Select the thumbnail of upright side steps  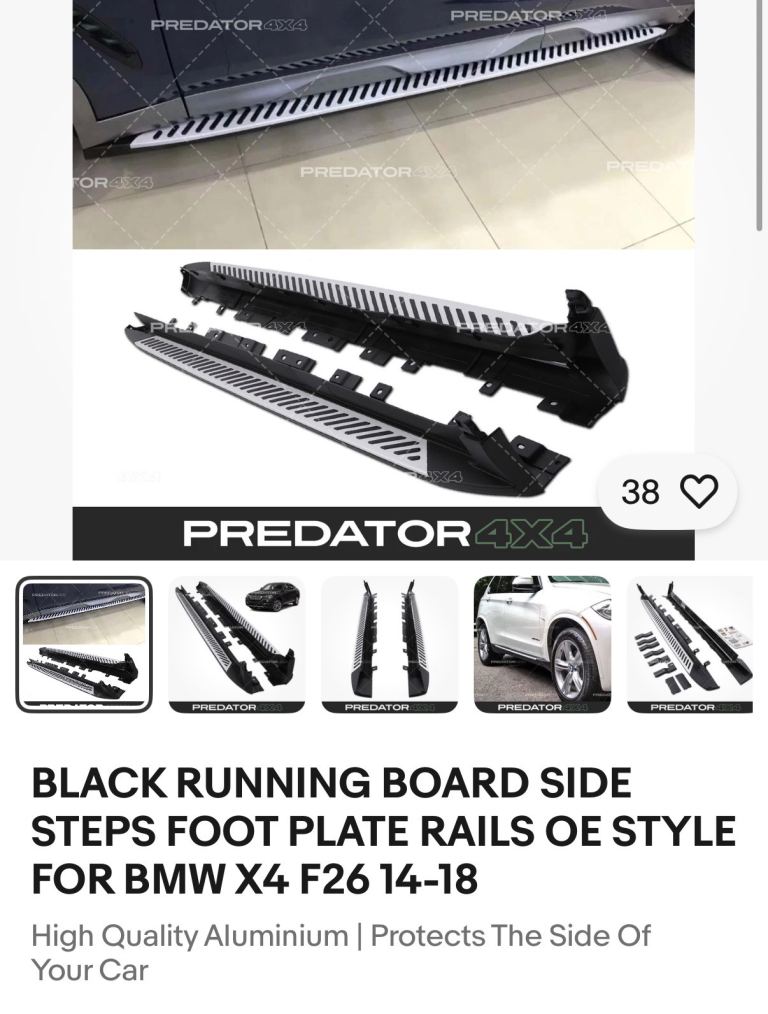point(389,644)
